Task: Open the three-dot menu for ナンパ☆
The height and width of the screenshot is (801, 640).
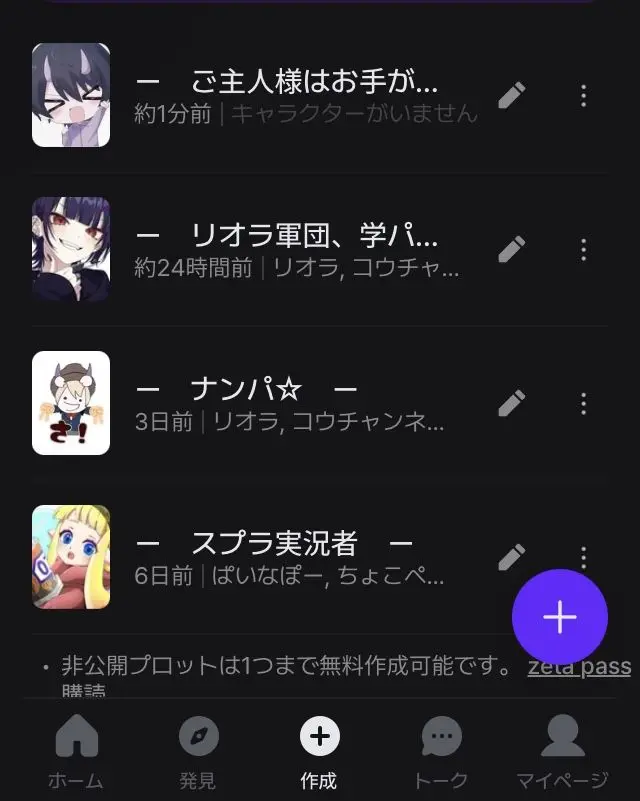Action: pos(583,404)
